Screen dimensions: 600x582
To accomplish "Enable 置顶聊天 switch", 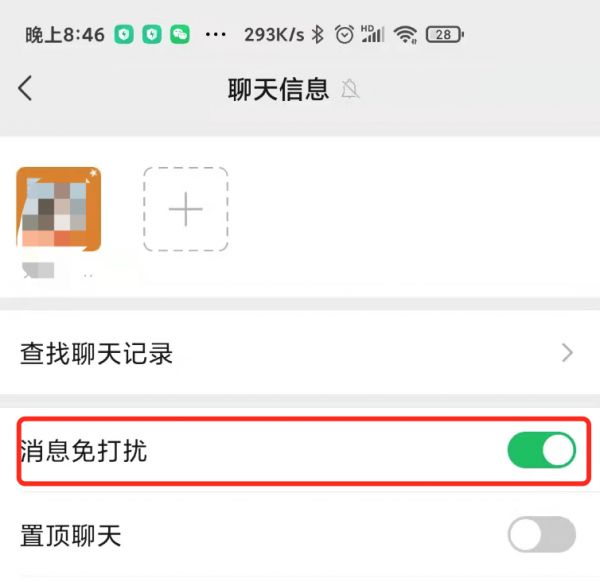I will (x=541, y=535).
